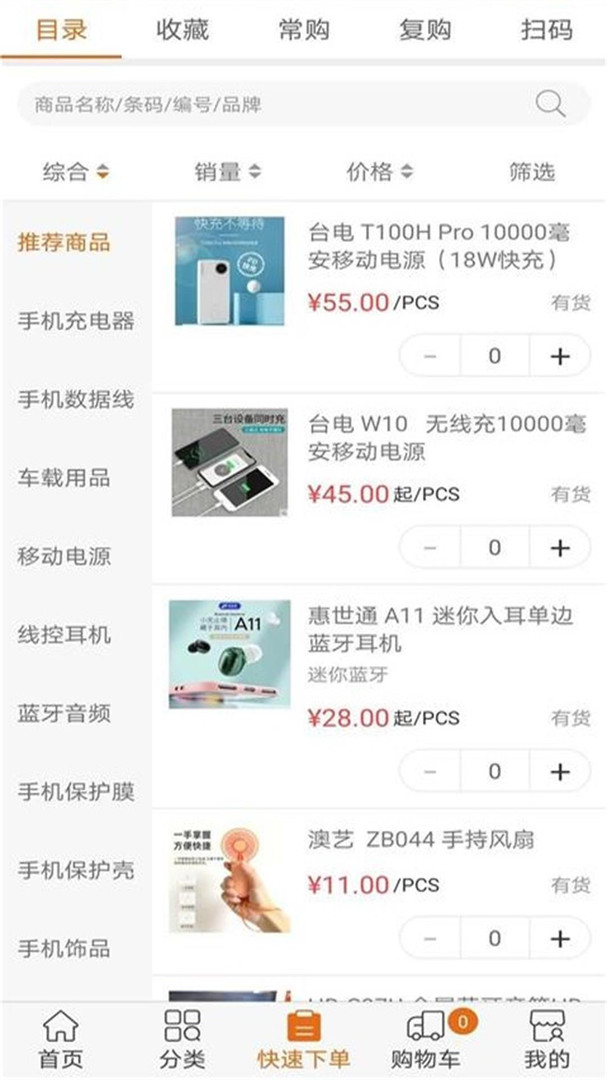607x1080 pixels.
Task: Select the 手机保护壳 category
Action: 76,870
